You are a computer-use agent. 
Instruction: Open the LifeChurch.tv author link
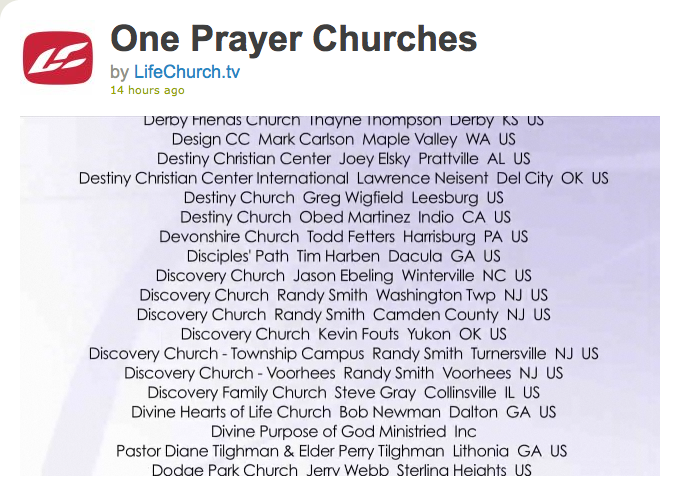click(x=187, y=72)
